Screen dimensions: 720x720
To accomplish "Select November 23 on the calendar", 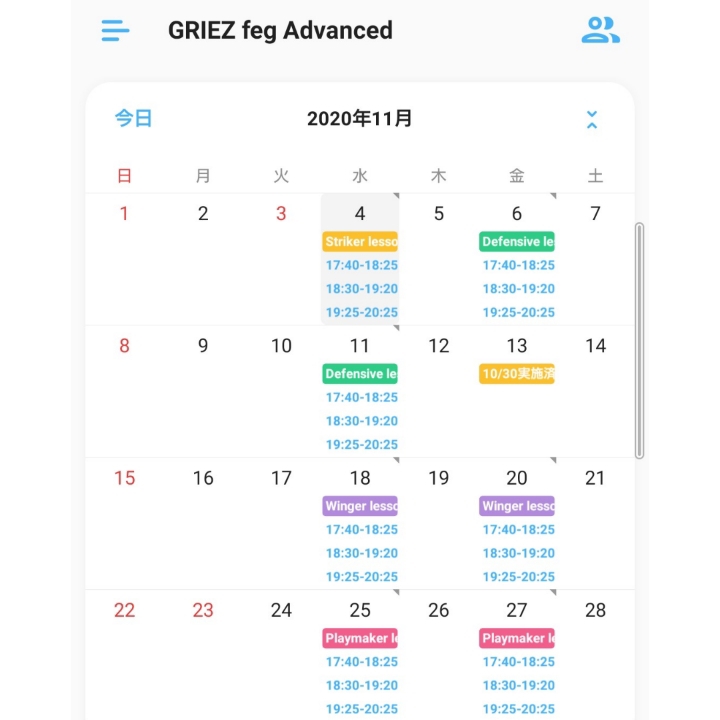I will coord(203,610).
